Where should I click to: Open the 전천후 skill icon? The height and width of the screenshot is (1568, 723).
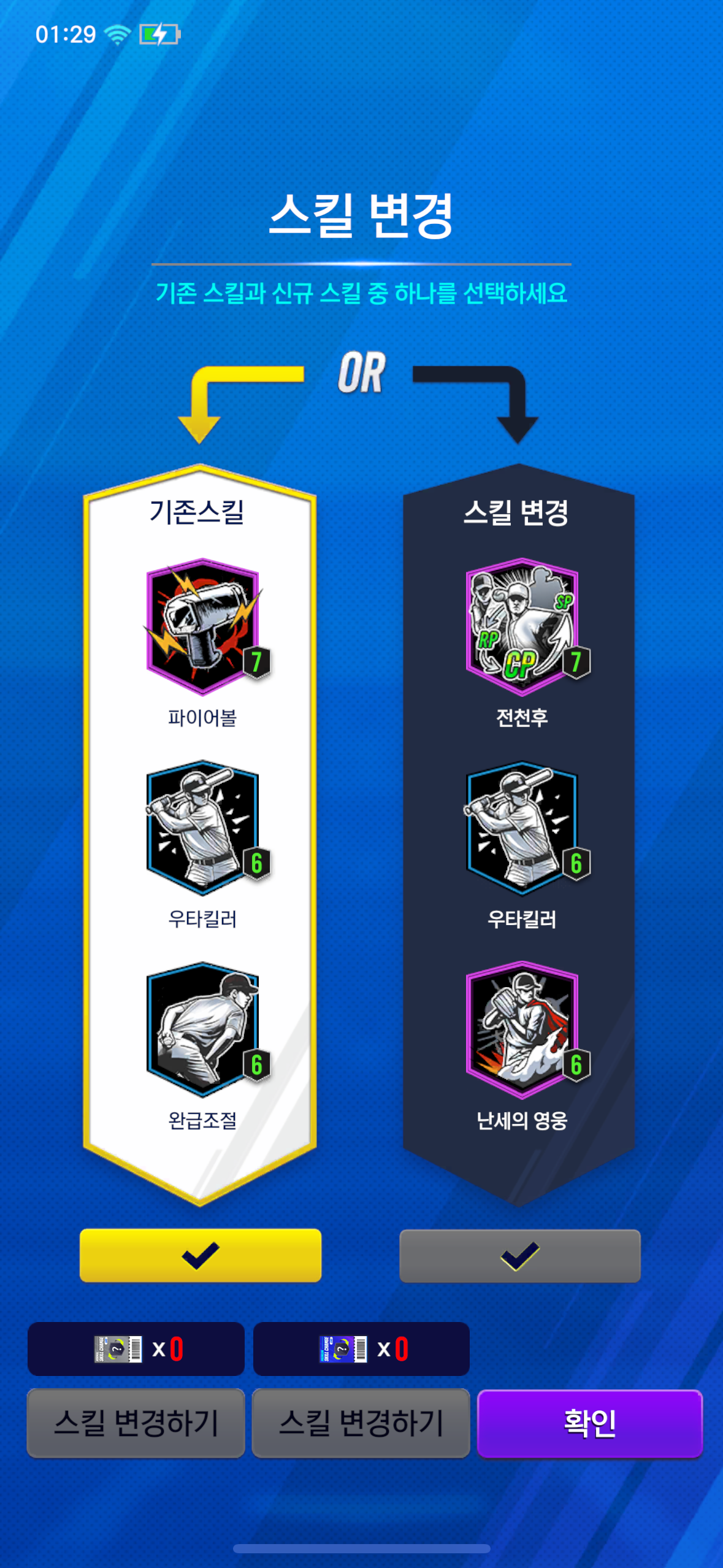tap(522, 626)
